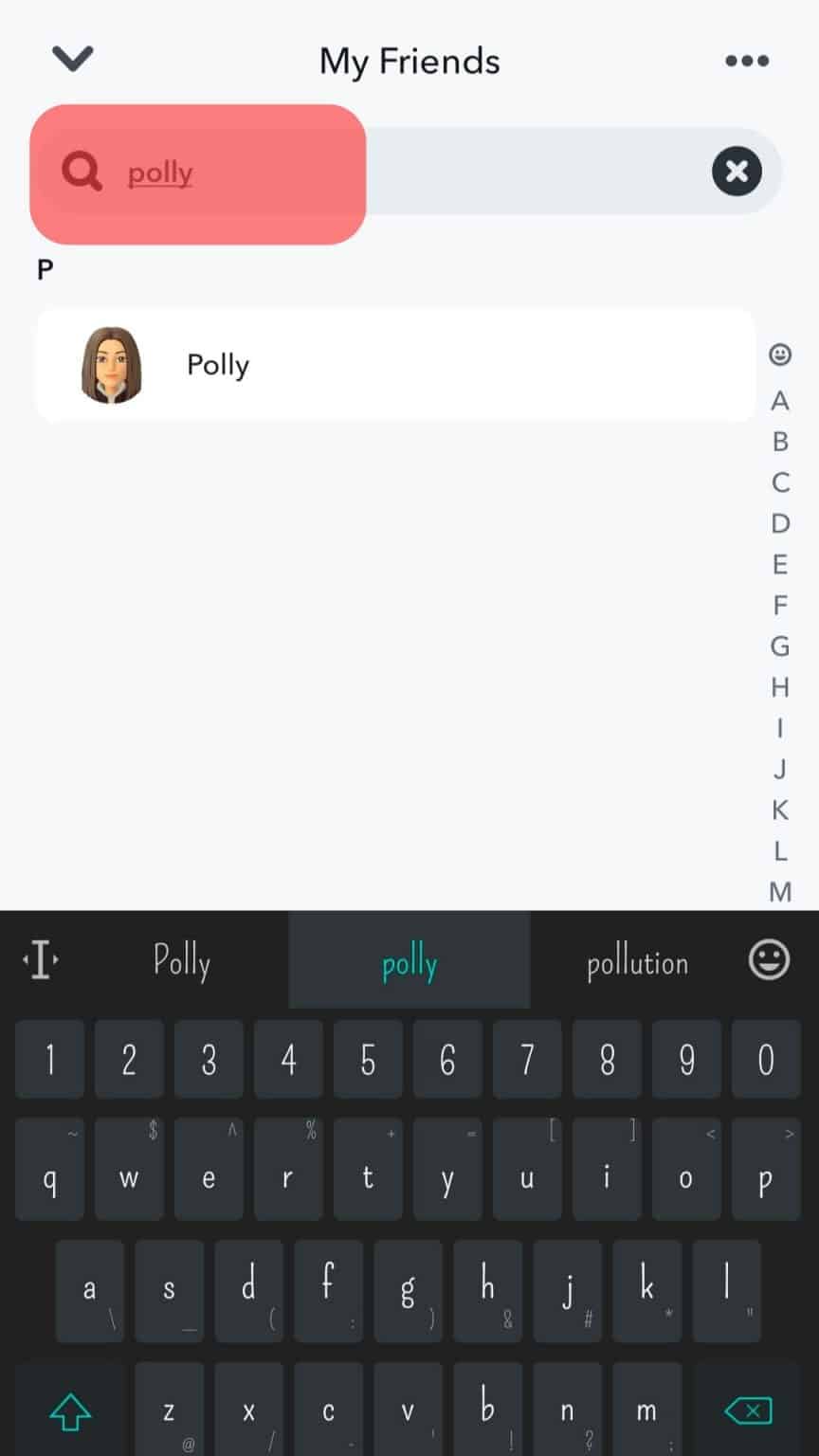
Task: Click the magnifying glass search icon
Action: click(82, 172)
